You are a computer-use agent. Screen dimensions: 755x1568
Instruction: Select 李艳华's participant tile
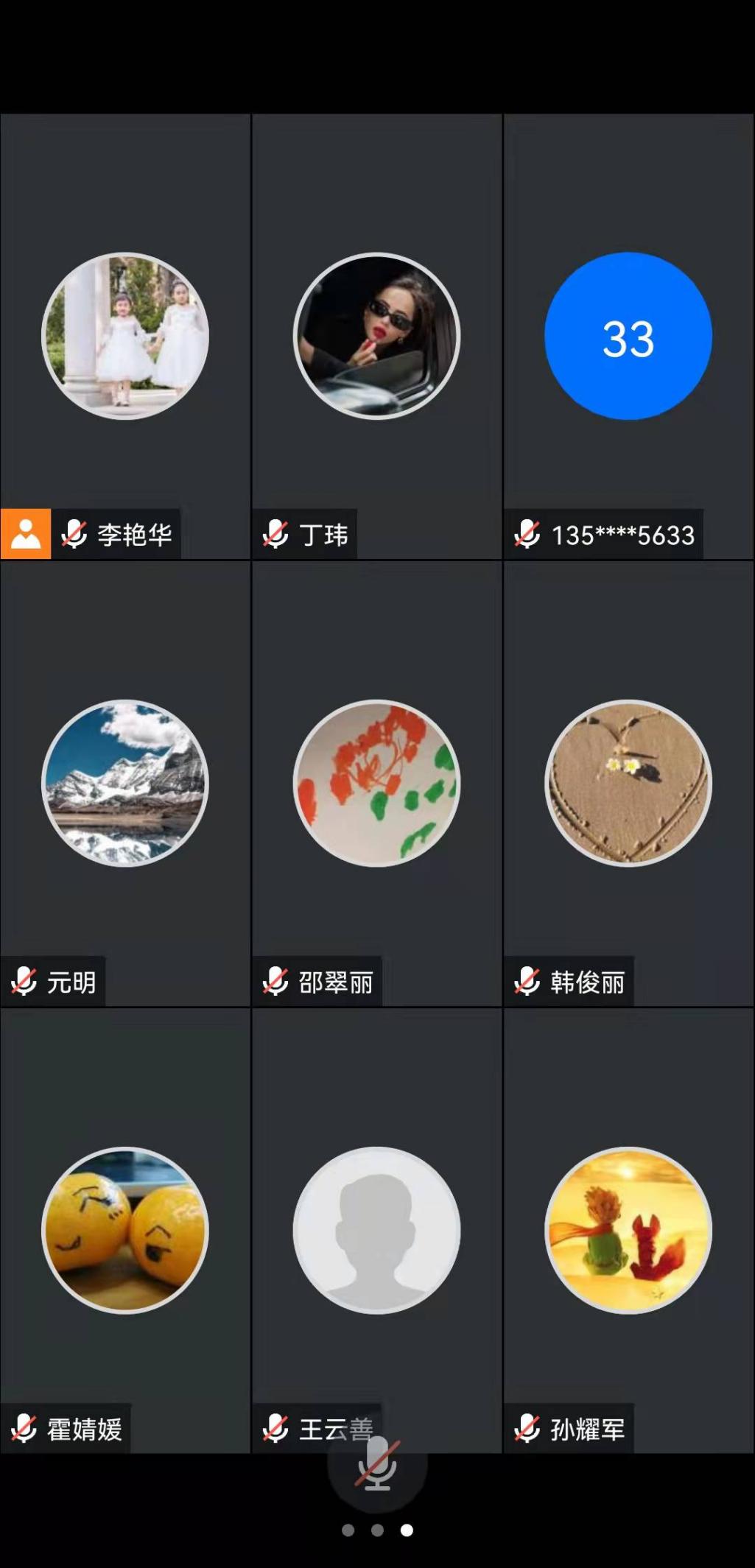pyautogui.click(x=125, y=337)
